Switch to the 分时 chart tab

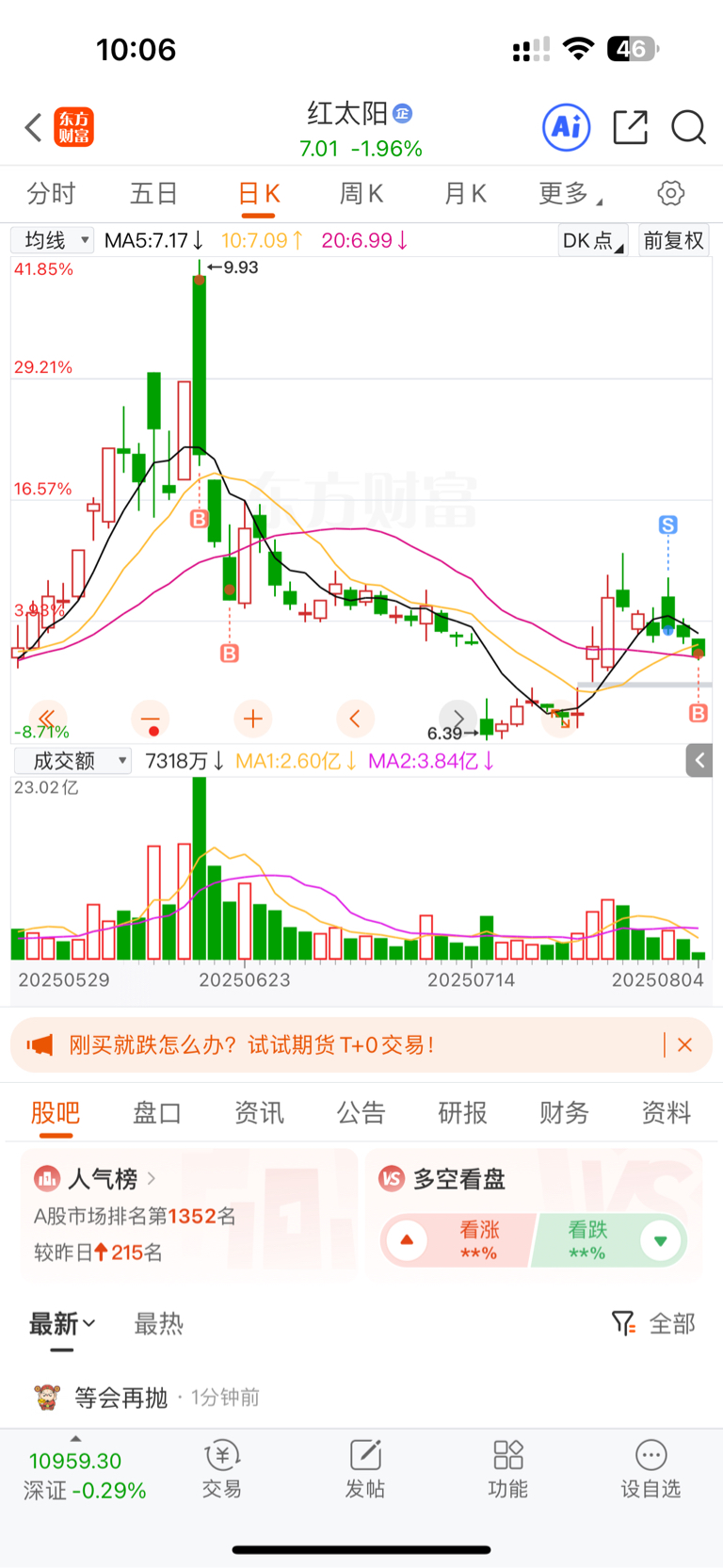click(x=51, y=194)
